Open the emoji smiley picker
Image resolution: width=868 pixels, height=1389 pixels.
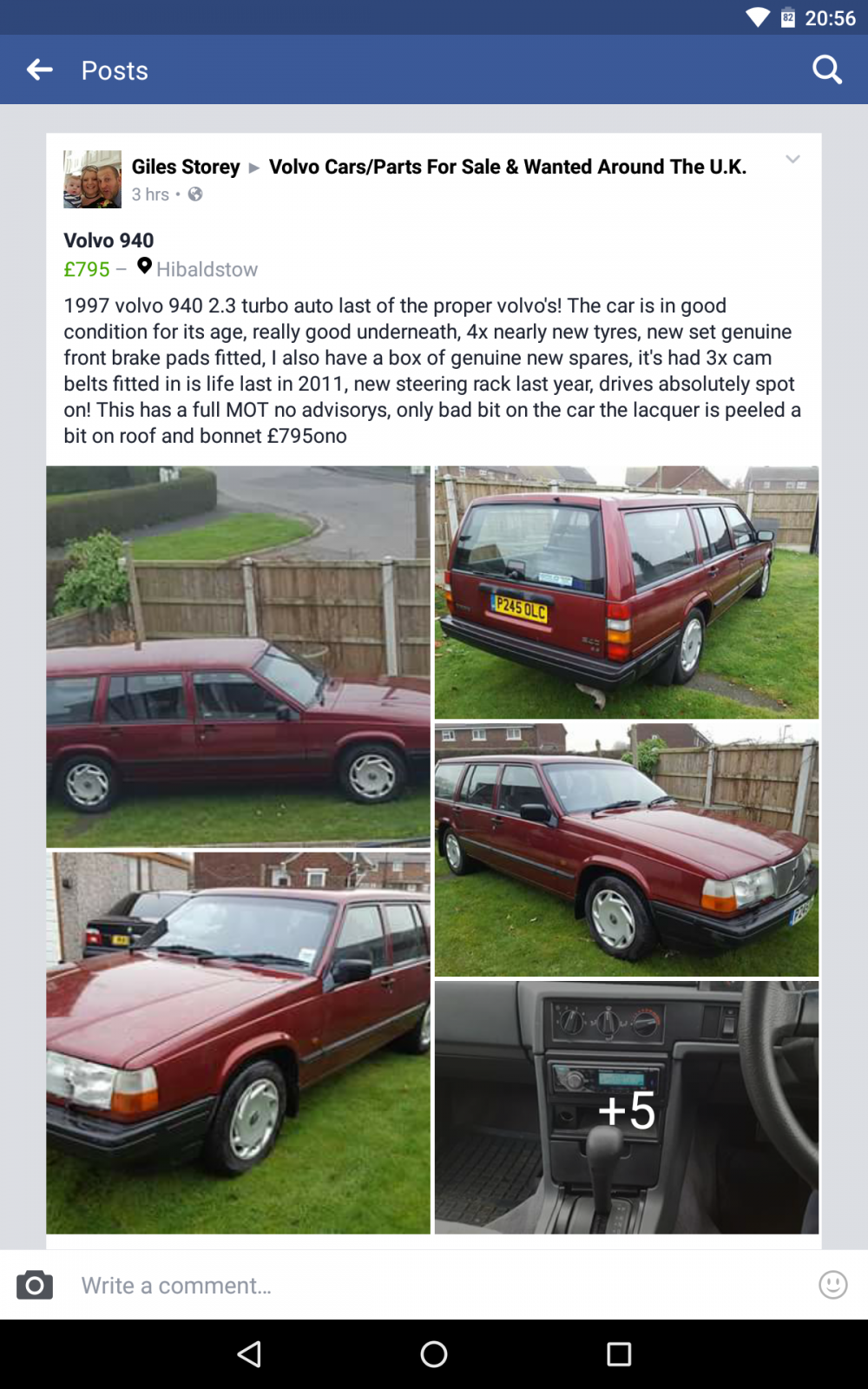point(833,1285)
